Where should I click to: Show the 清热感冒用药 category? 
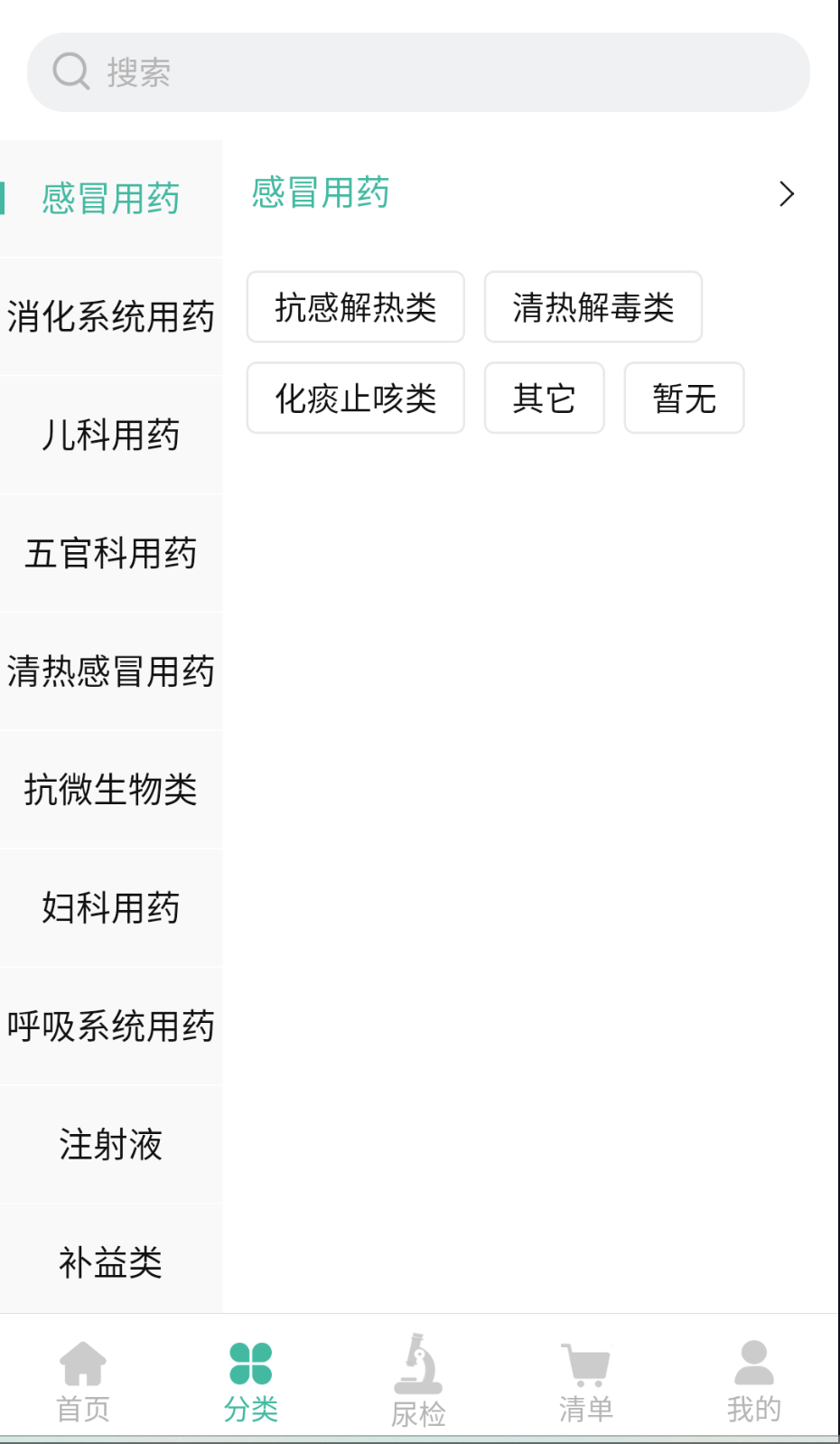tap(111, 672)
